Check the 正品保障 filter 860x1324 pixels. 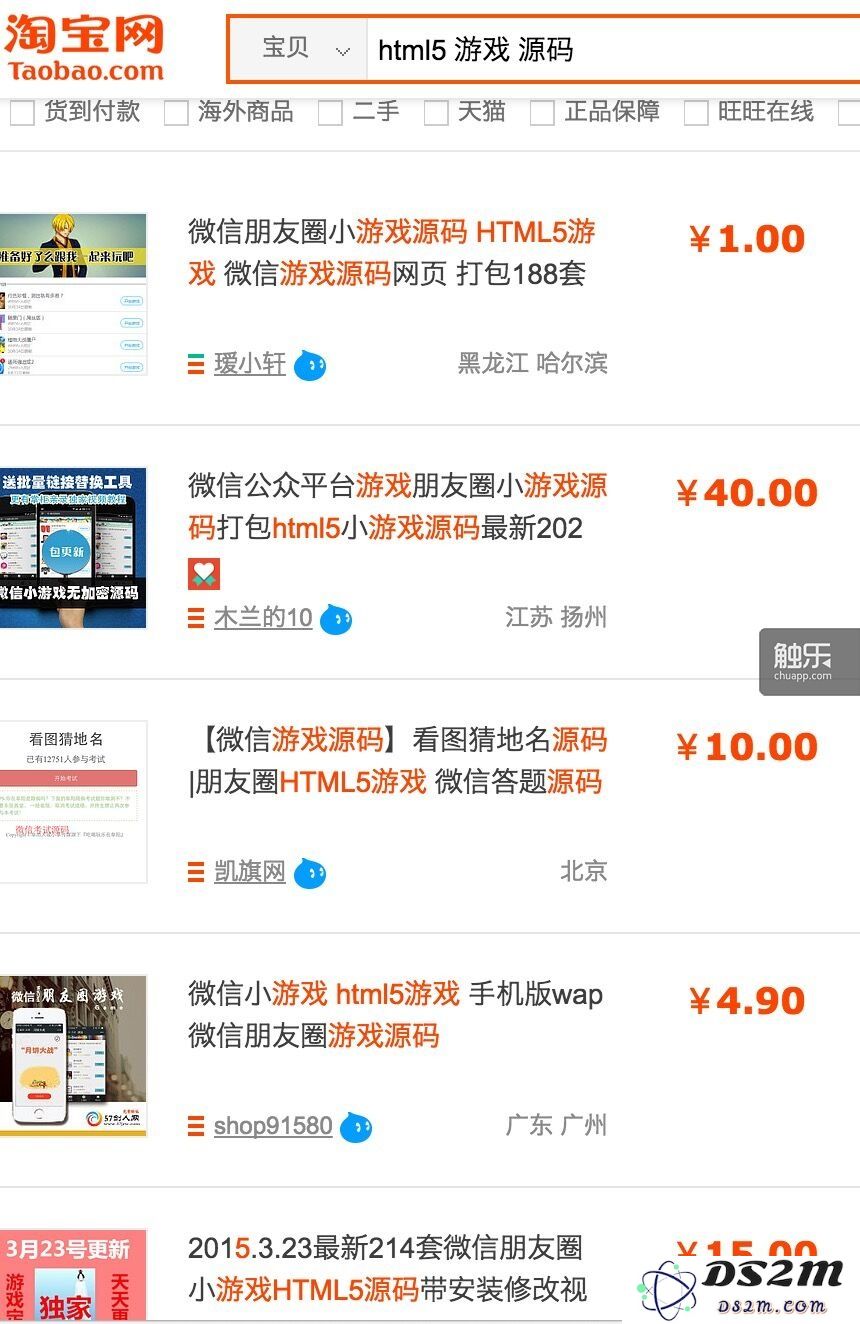coord(542,113)
